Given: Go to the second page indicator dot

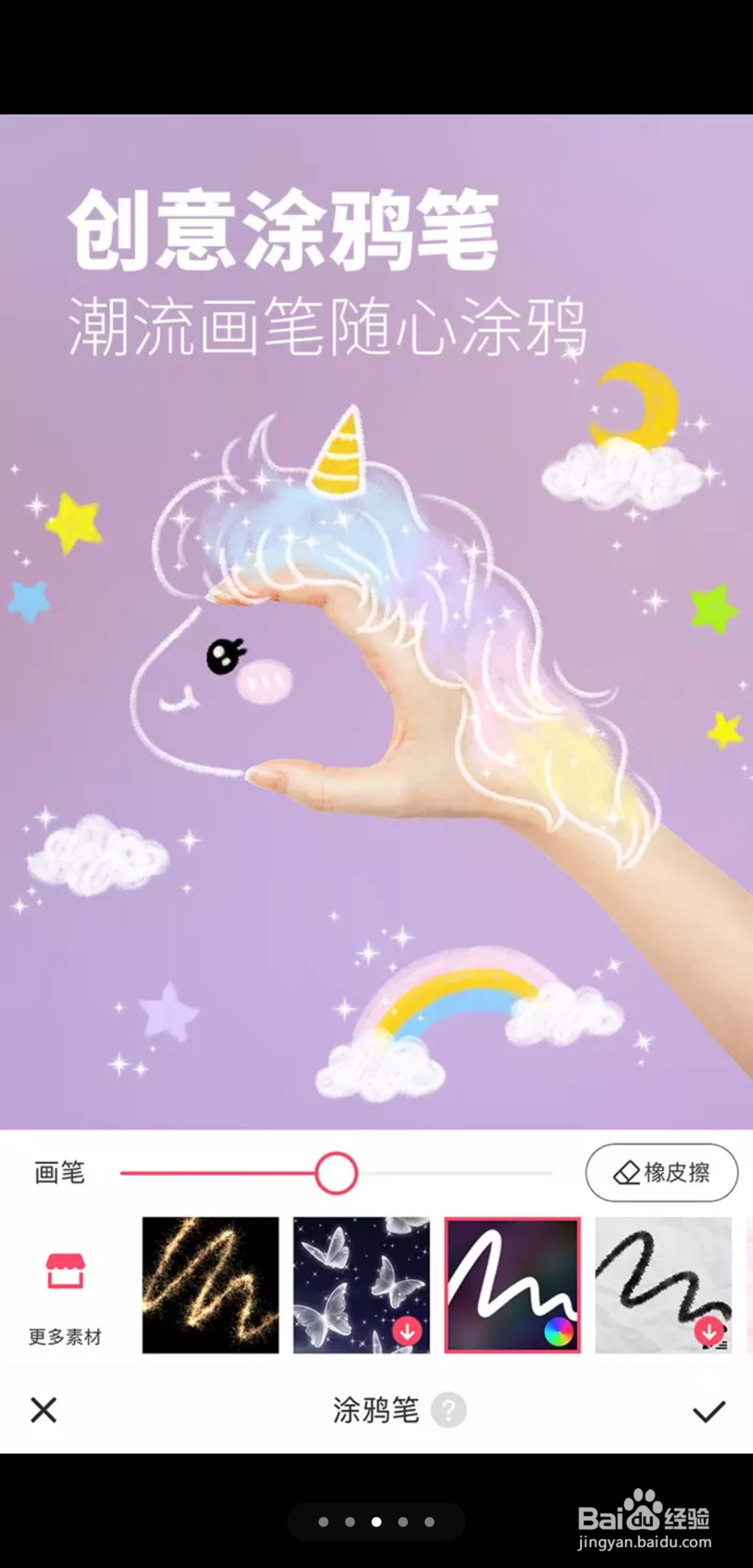Looking at the screenshot, I should coord(350,1521).
